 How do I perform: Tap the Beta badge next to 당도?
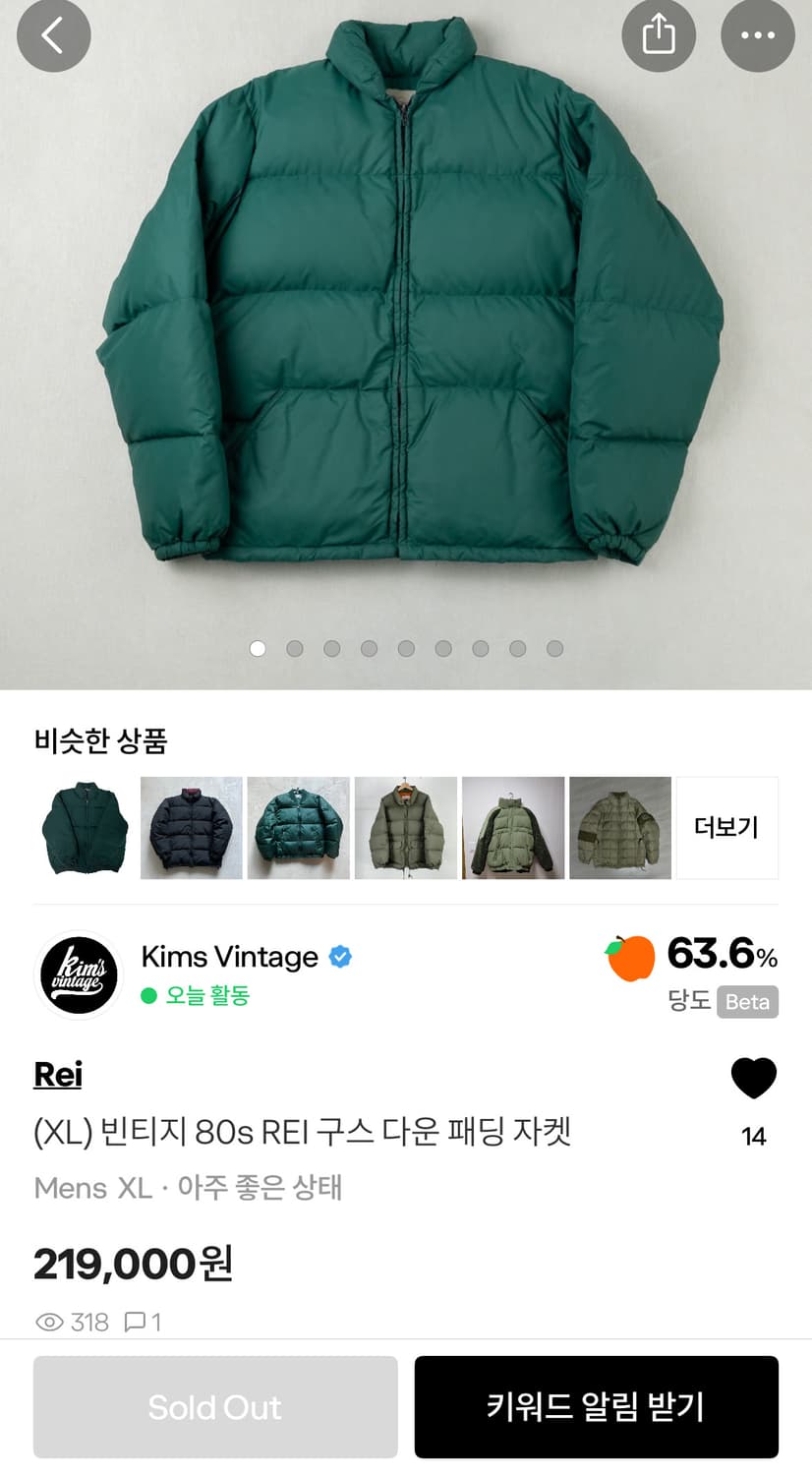coord(747,1003)
